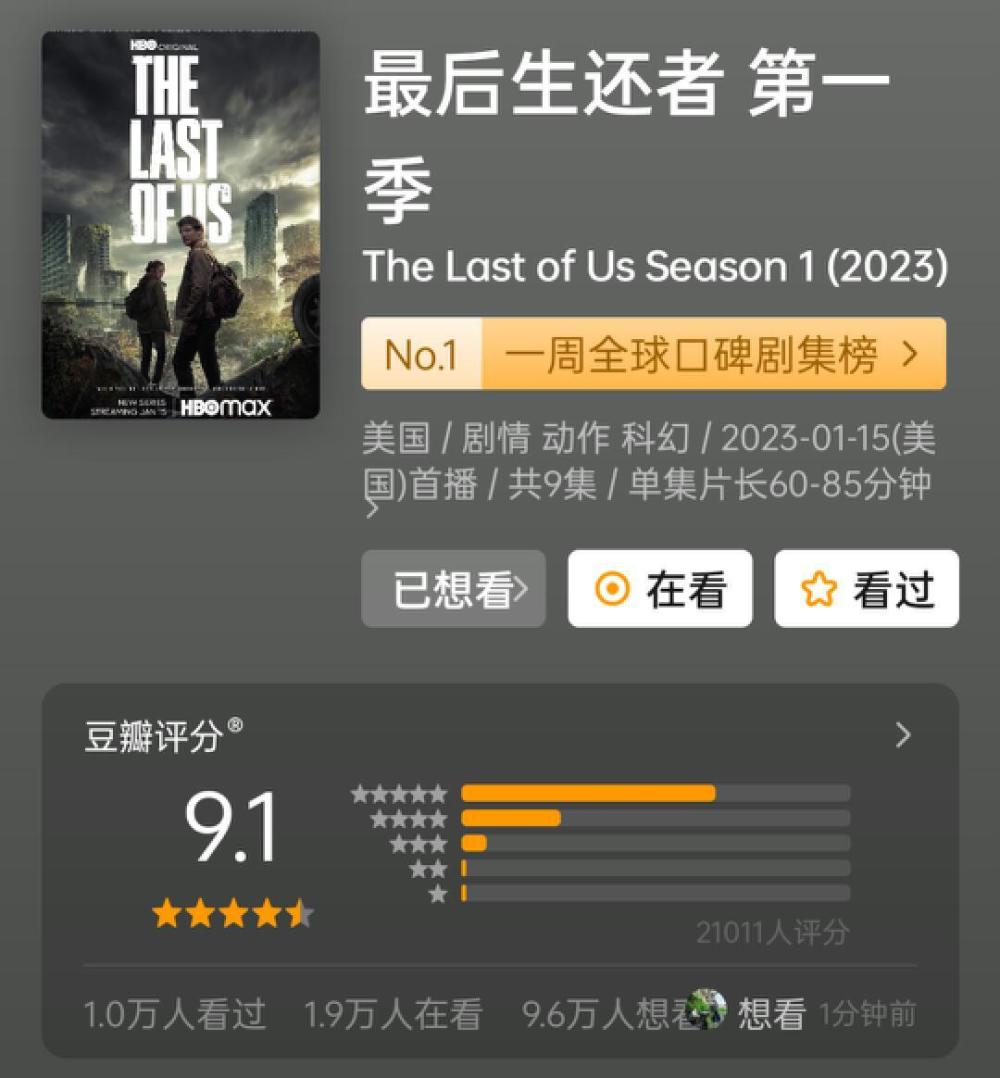Mark the show as 在看

click(x=660, y=589)
